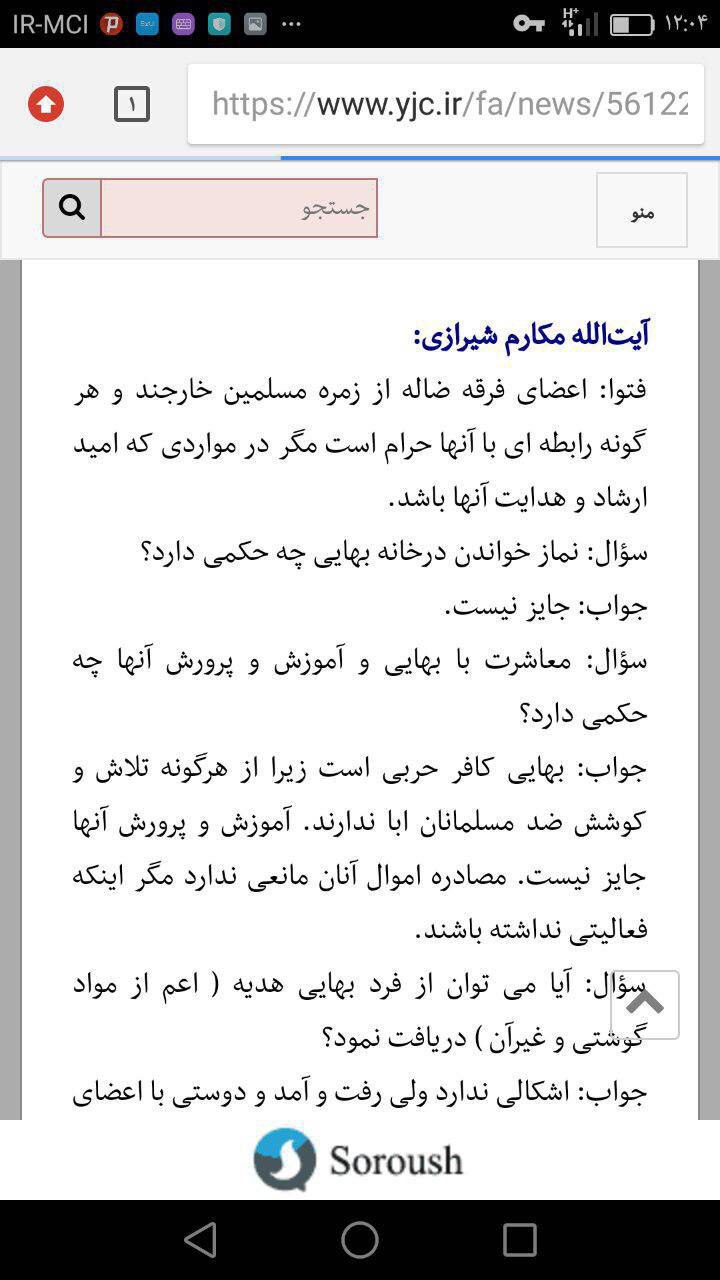Screen dimensions: 720x1280
Task: Open recent apps via the square button
Action: (x=519, y=1240)
